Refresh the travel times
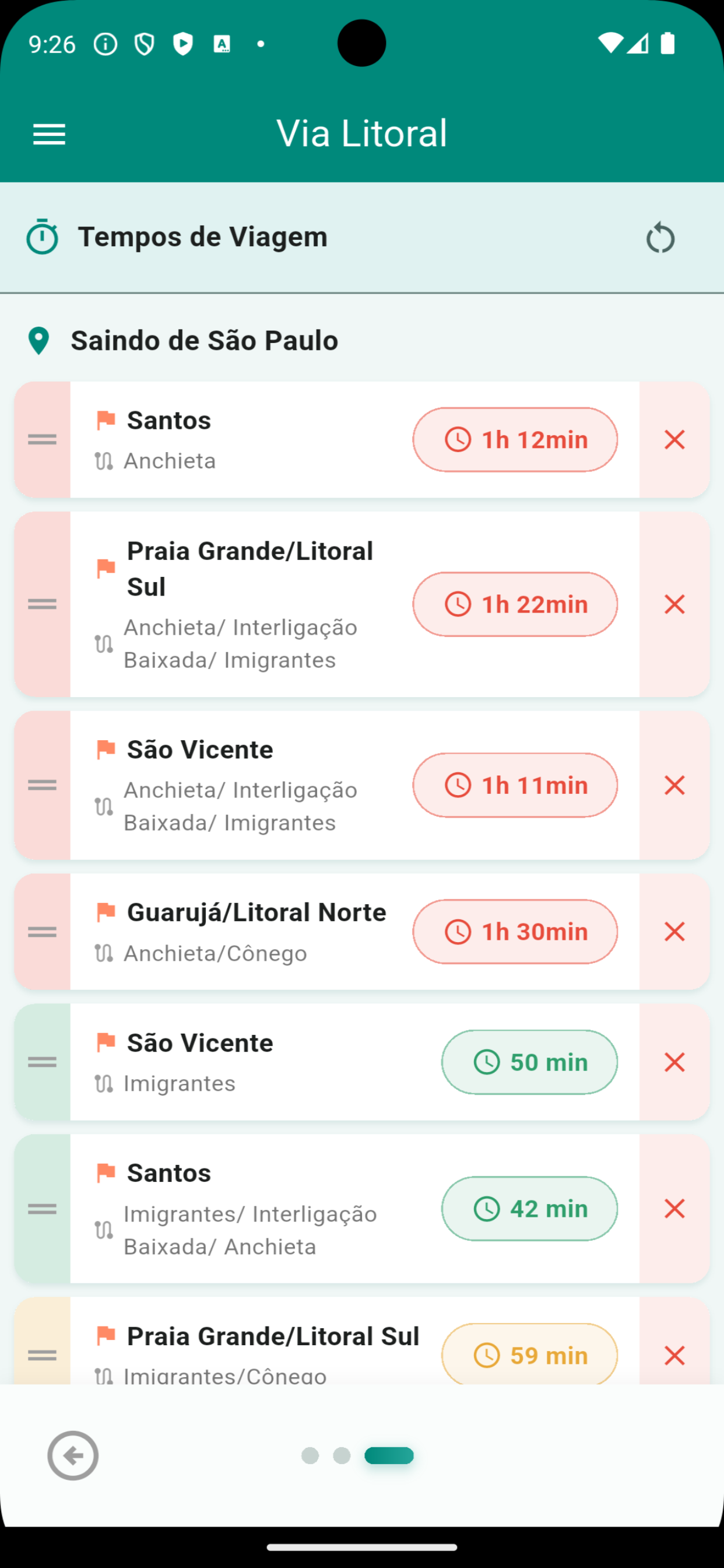This screenshot has width=724, height=1568. coord(661,237)
